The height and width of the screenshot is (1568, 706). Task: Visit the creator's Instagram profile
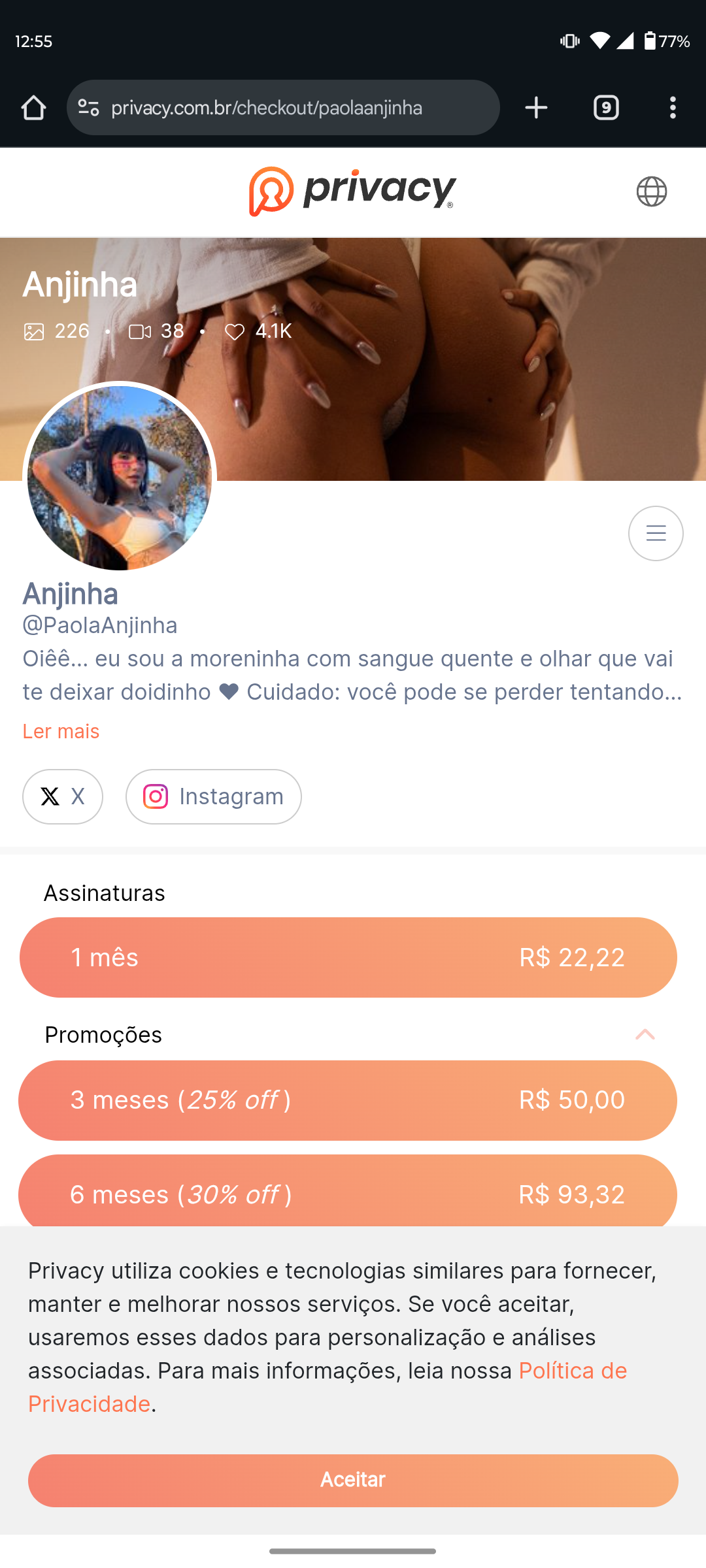pos(213,796)
